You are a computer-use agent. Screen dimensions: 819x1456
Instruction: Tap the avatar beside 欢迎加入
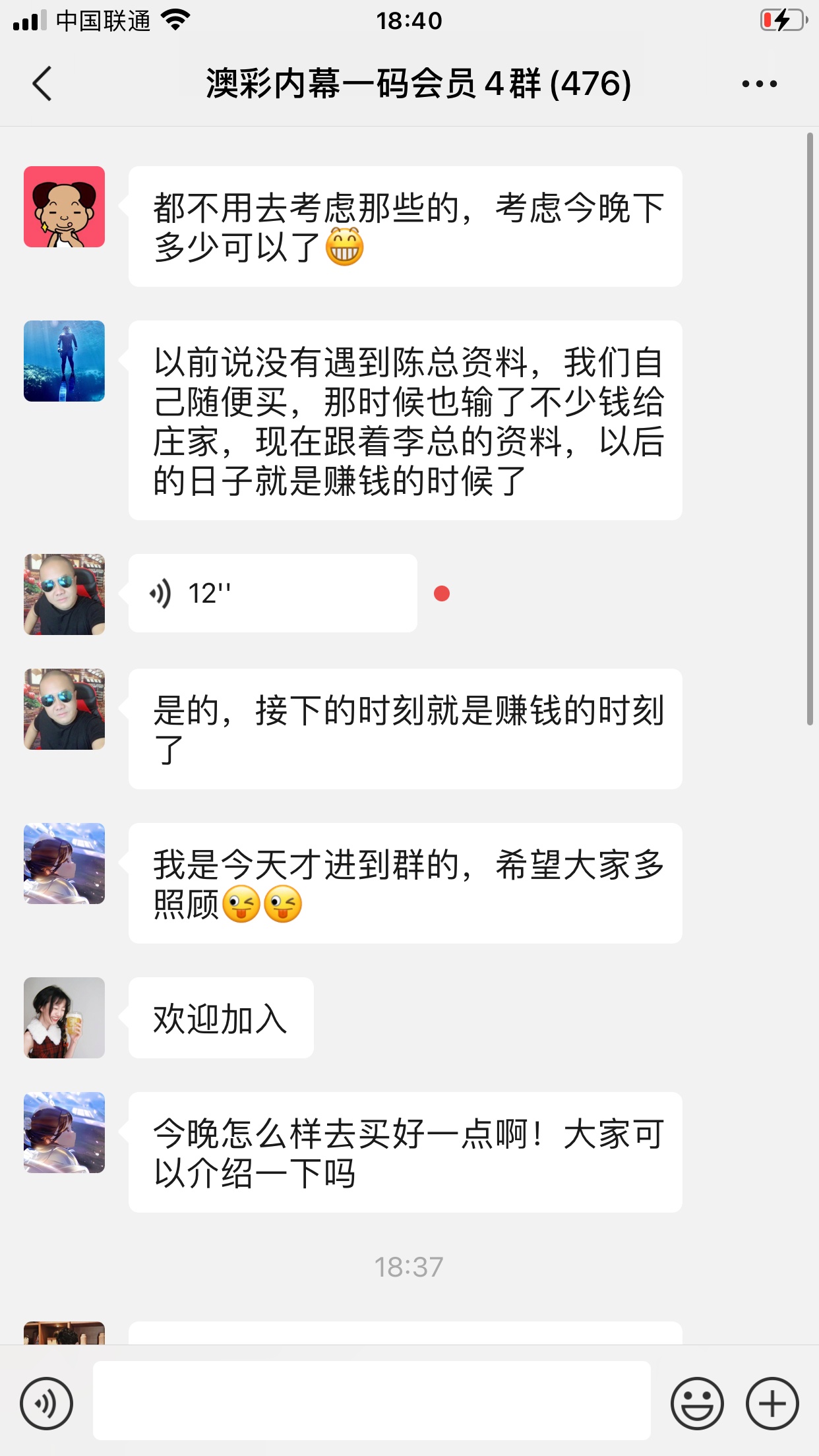pyautogui.click(x=64, y=1017)
